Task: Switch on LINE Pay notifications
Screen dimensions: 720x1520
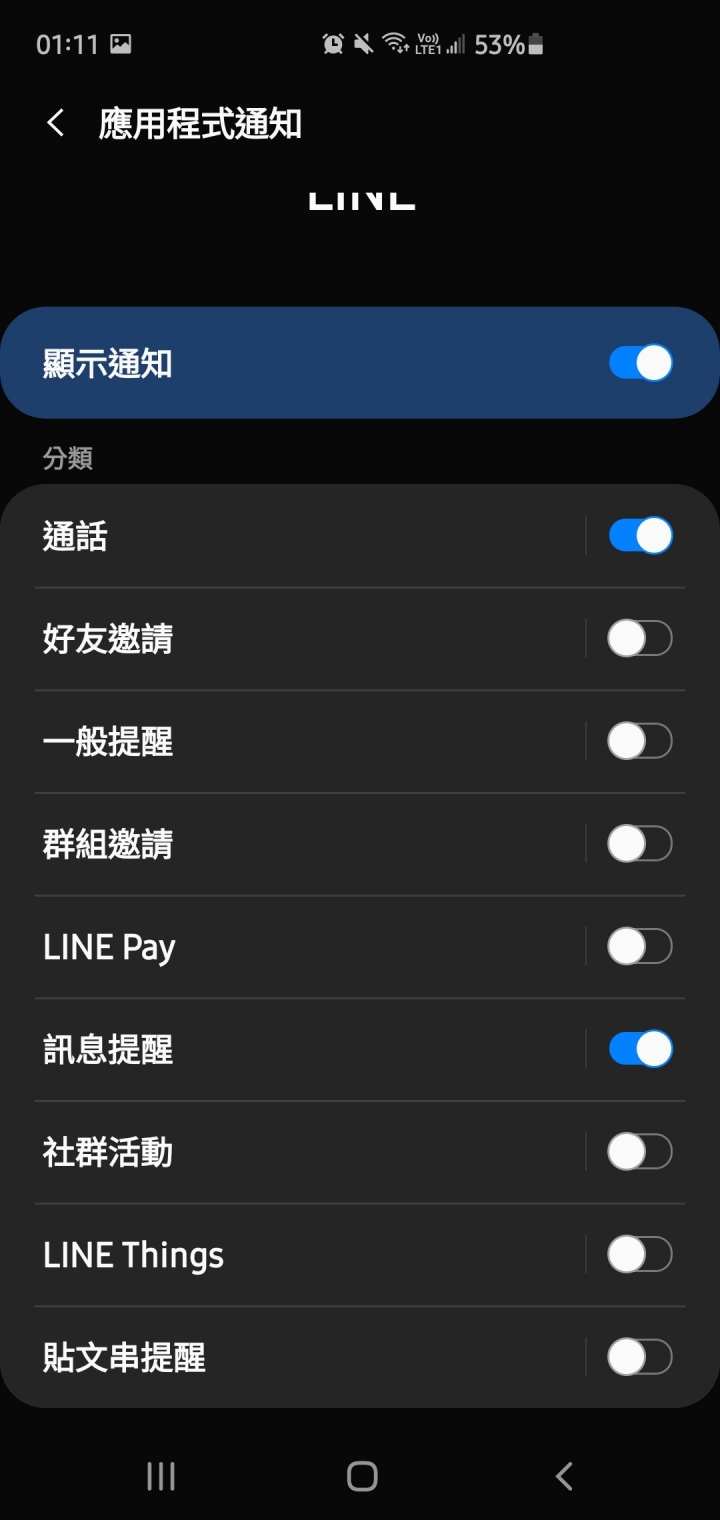Action: [x=640, y=946]
